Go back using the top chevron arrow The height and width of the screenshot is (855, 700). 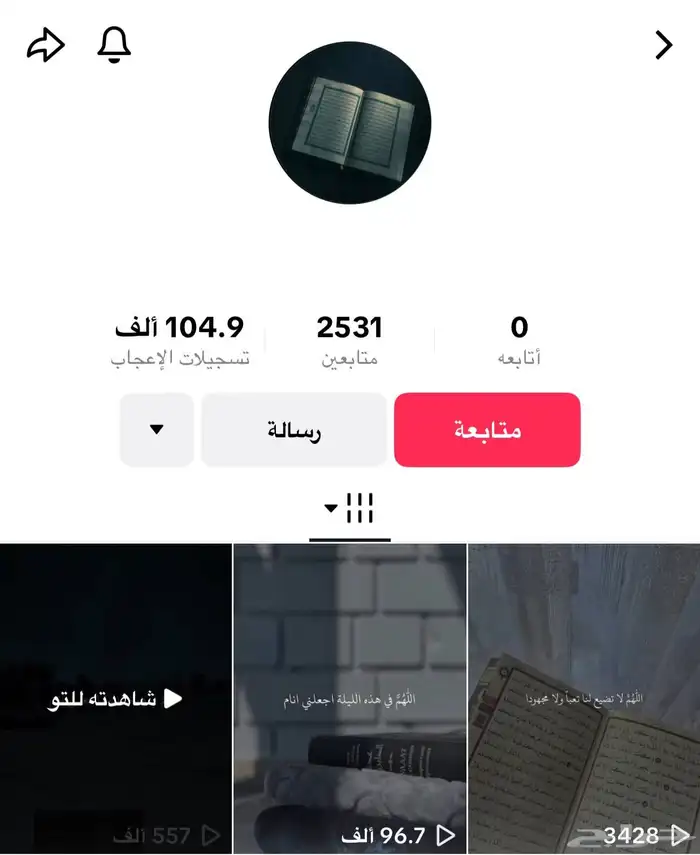pyautogui.click(x=663, y=45)
